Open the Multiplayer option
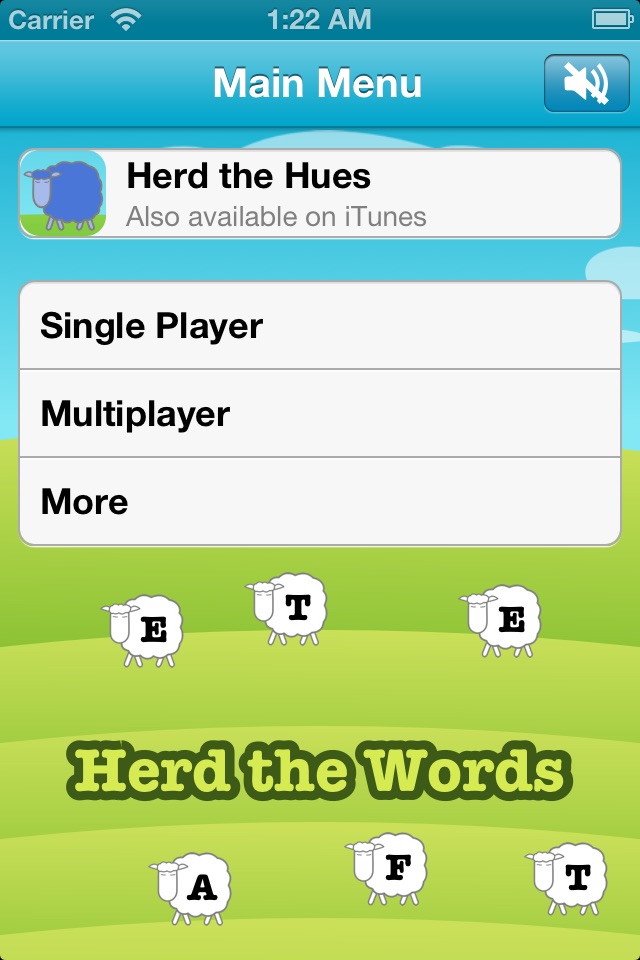The width and height of the screenshot is (640, 960). tap(320, 414)
